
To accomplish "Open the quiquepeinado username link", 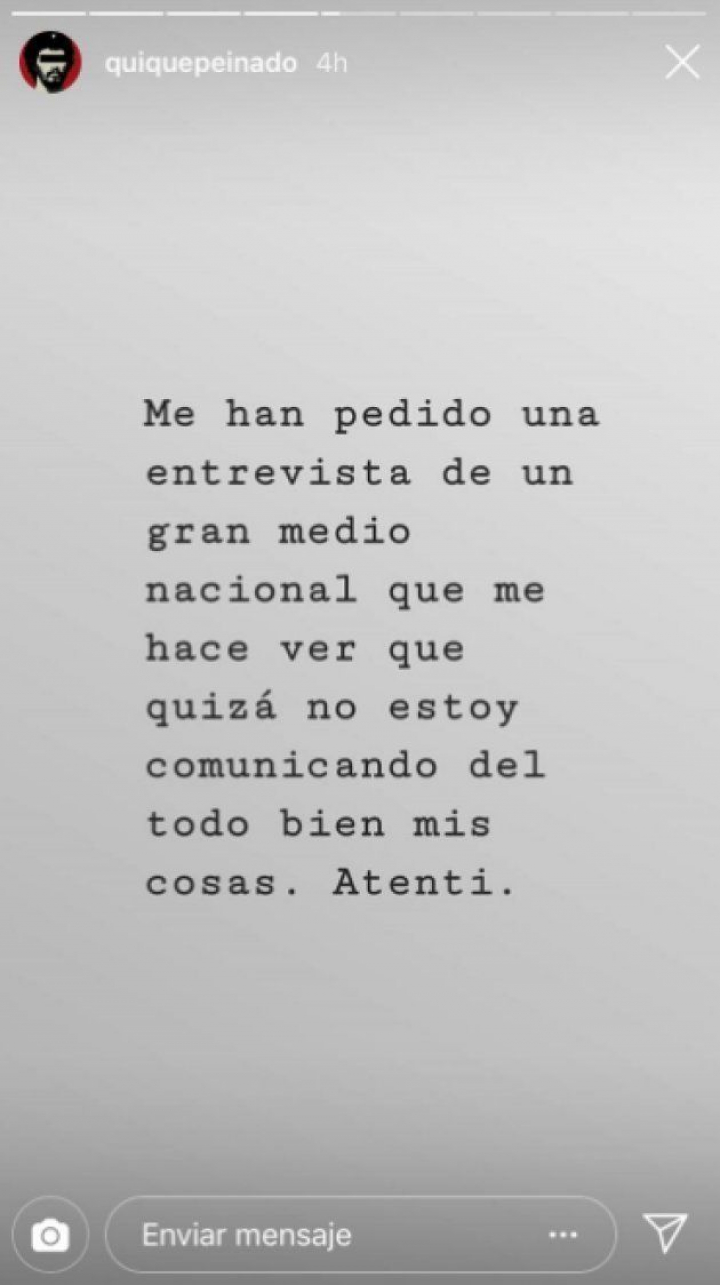I will [201, 62].
